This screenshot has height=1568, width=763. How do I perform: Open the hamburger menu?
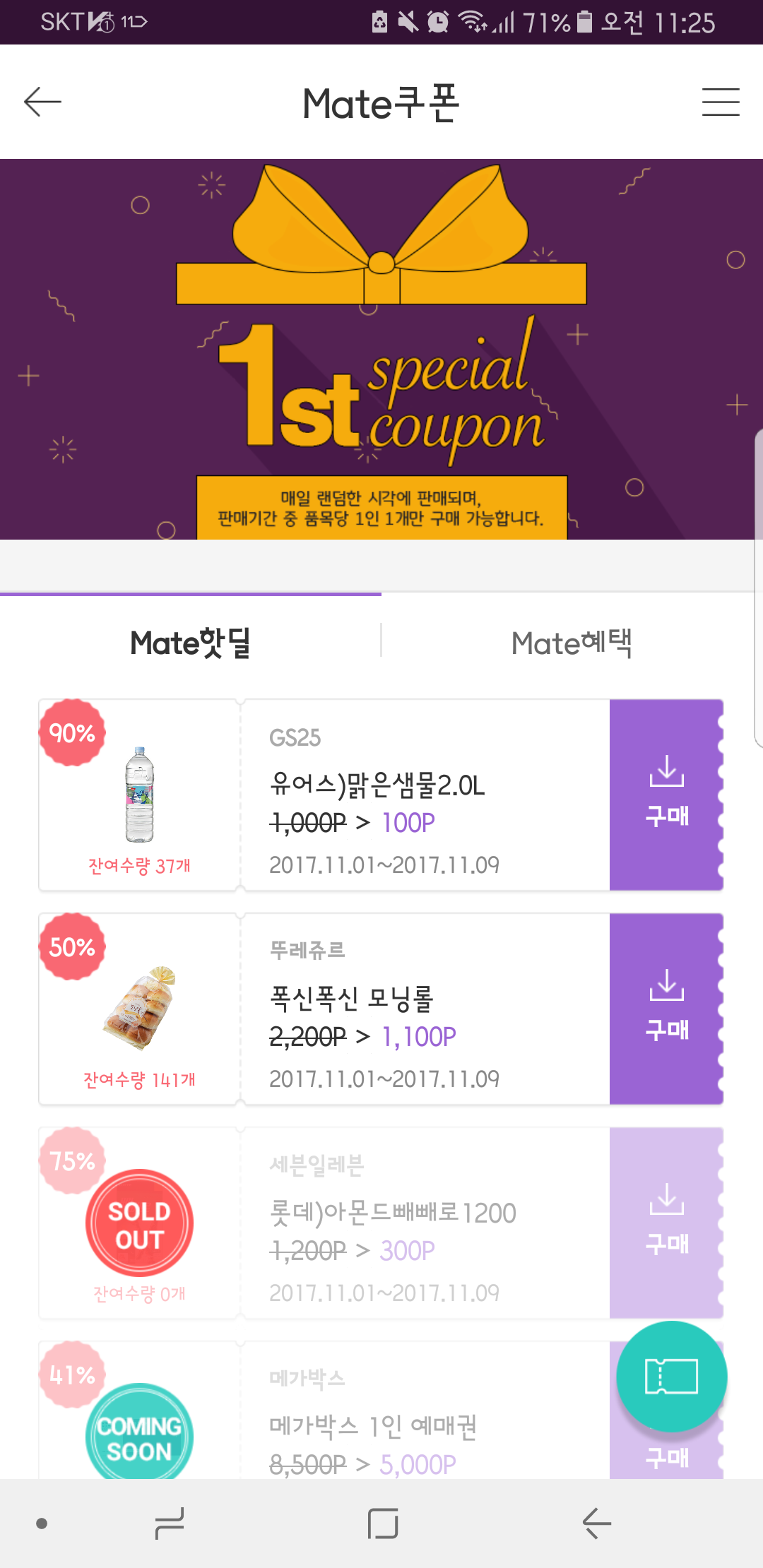click(x=720, y=102)
